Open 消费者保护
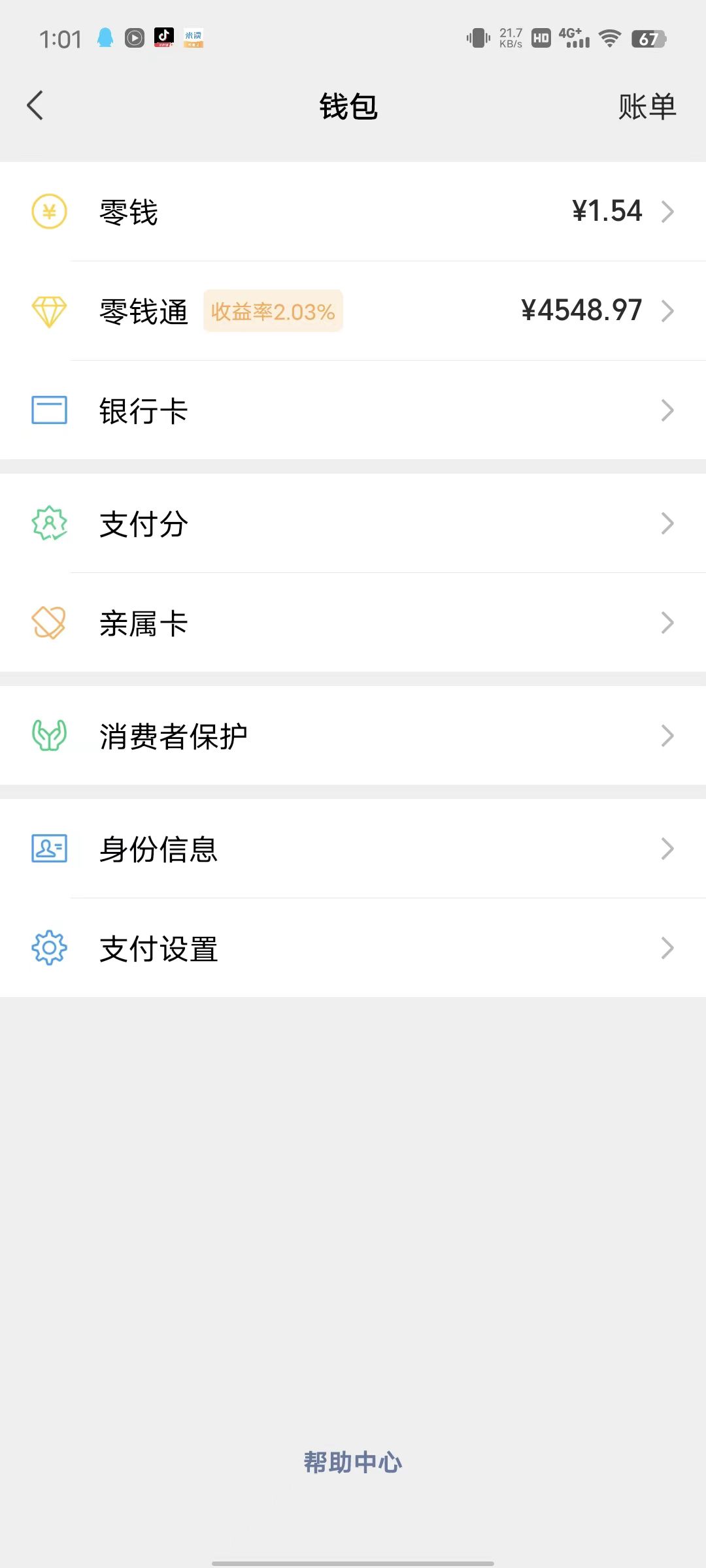The height and width of the screenshot is (1568, 706). (x=353, y=736)
